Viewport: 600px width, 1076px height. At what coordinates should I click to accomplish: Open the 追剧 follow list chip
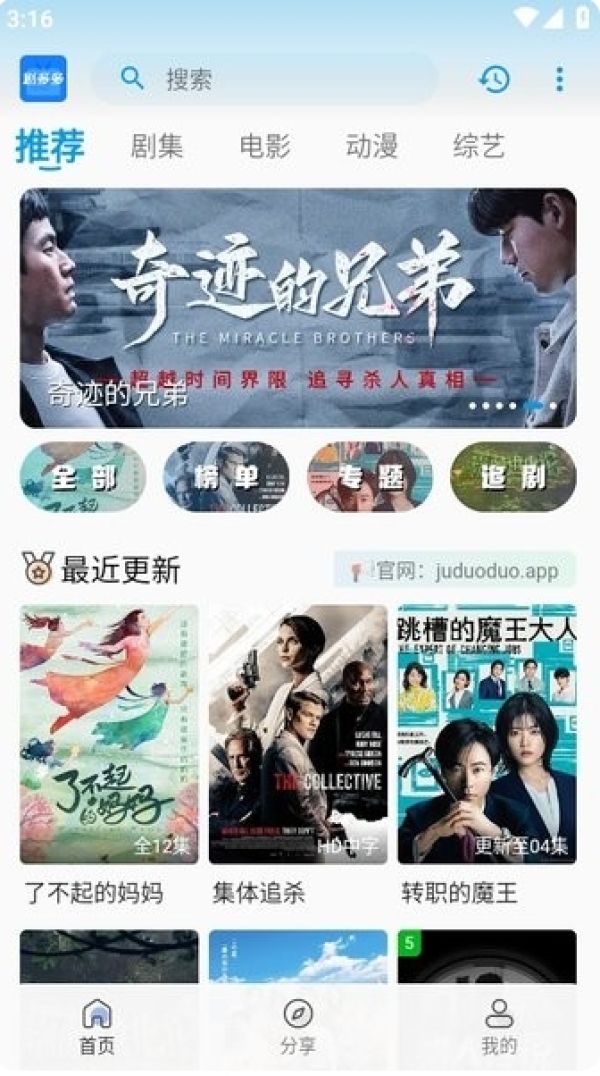pyautogui.click(x=513, y=477)
